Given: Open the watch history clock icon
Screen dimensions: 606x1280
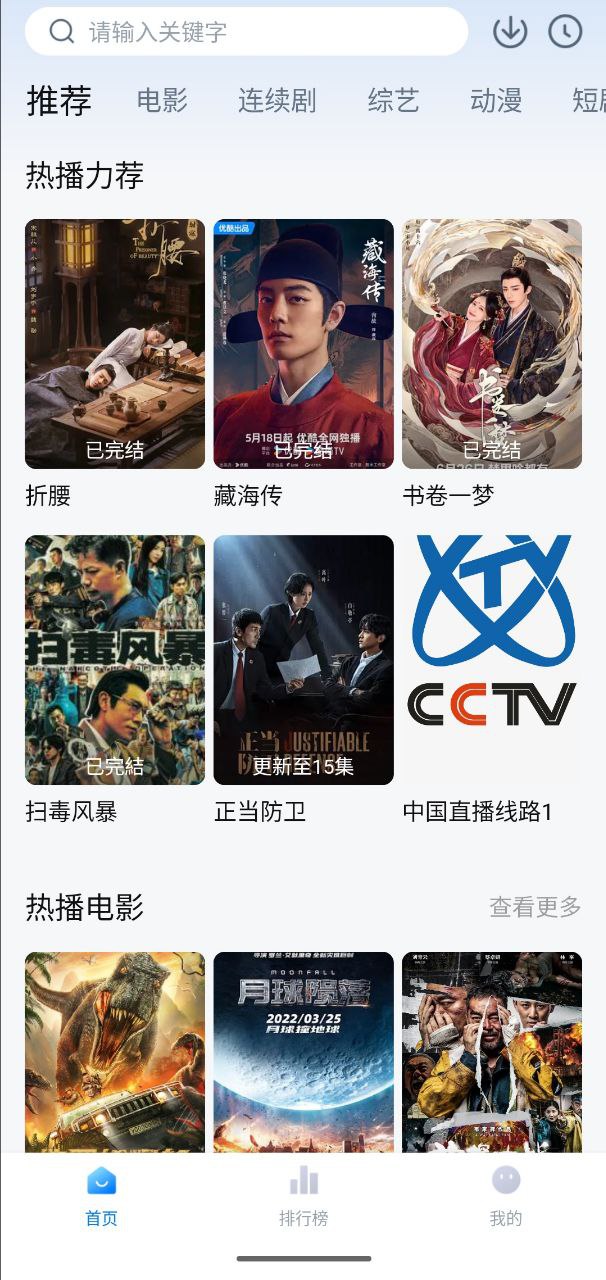Looking at the screenshot, I should point(565,32).
